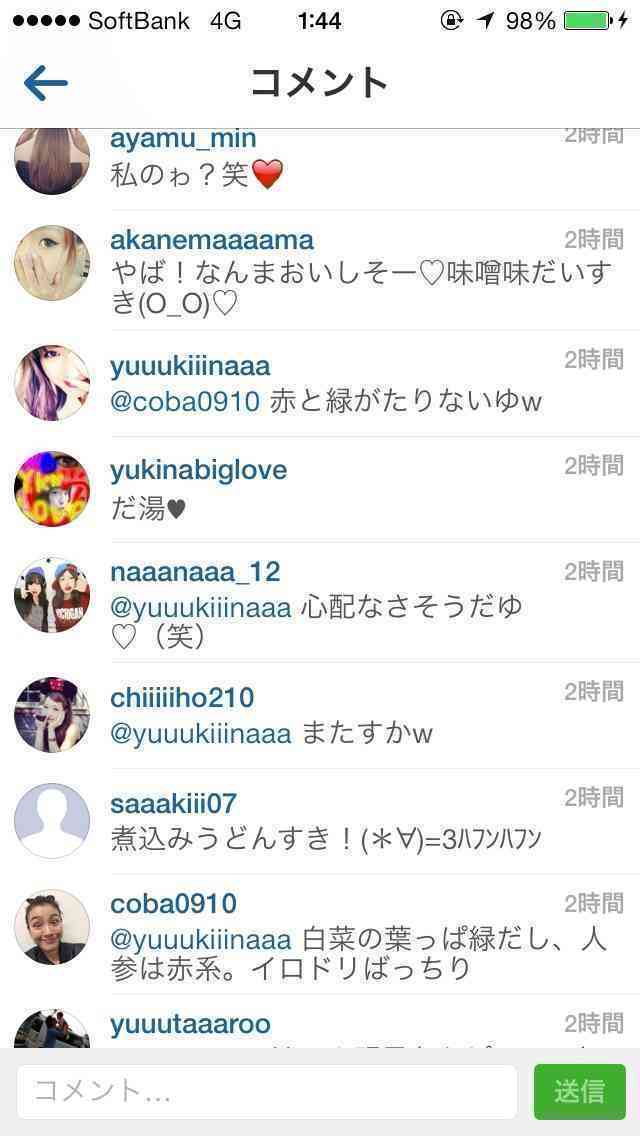Go back using the arrow icon
This screenshot has height=1136, width=640.
pos(45,83)
